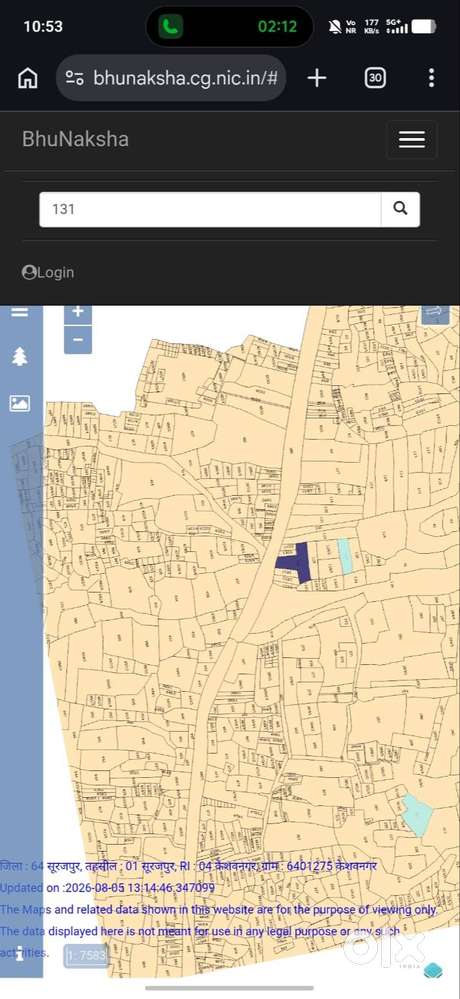Screen dimensions: 460x999
Task: Open a new browser tab
Action: [x=317, y=78]
